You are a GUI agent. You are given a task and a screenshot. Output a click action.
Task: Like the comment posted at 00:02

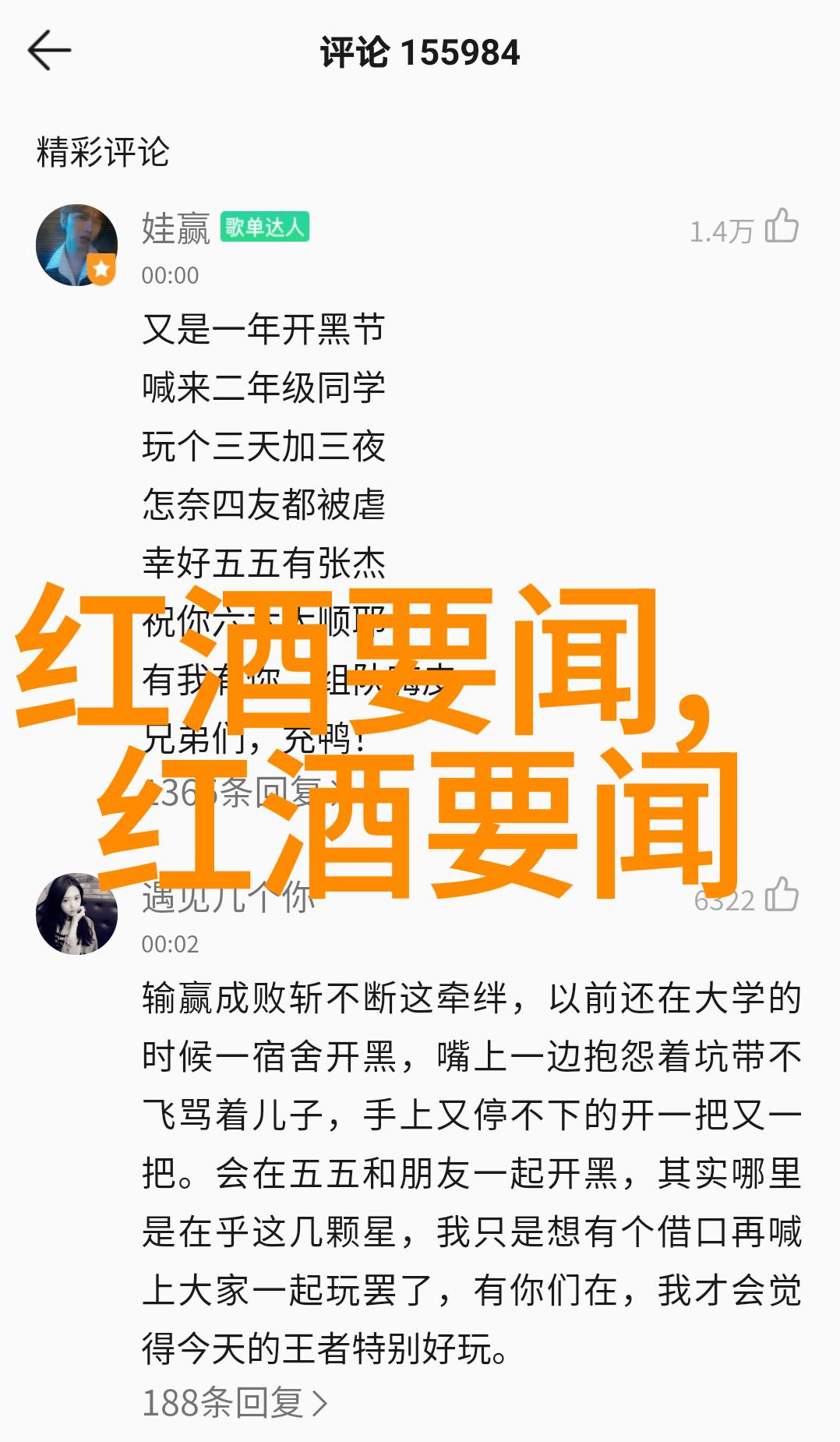coord(782,896)
